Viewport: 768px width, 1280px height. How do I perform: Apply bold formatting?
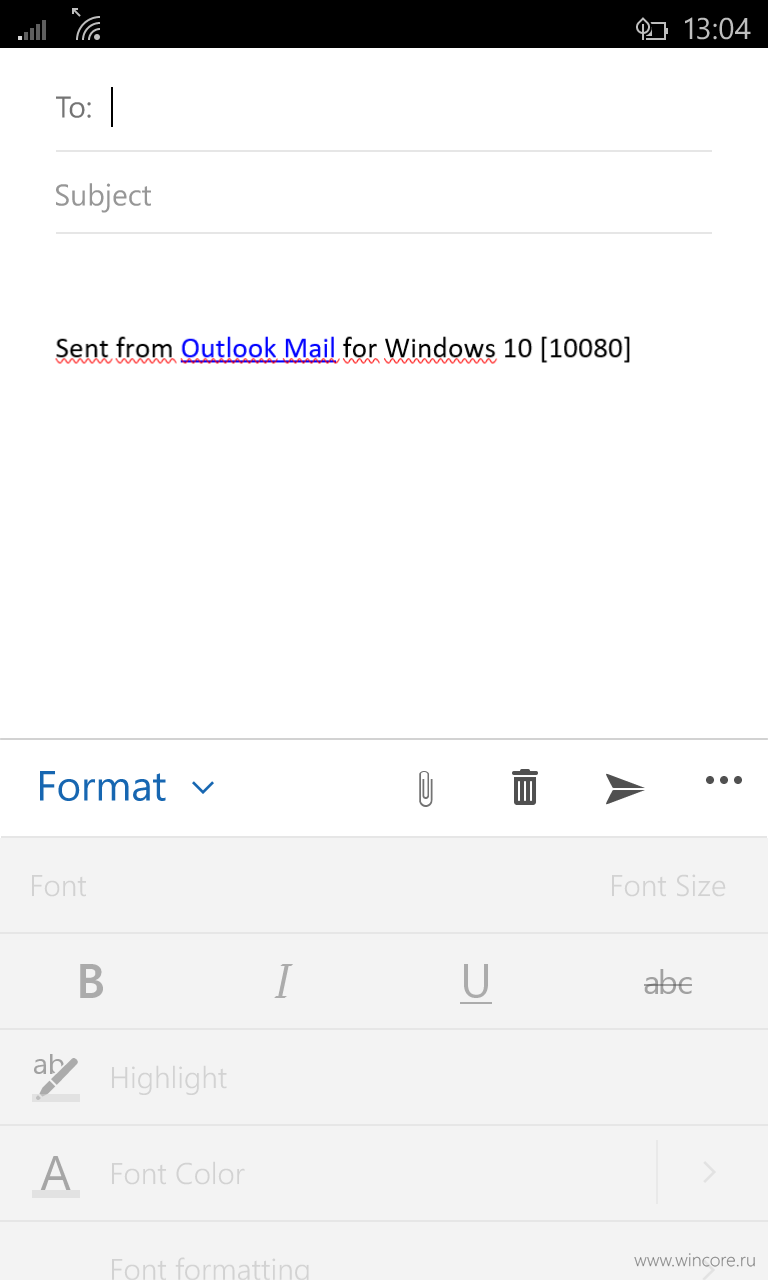click(91, 982)
